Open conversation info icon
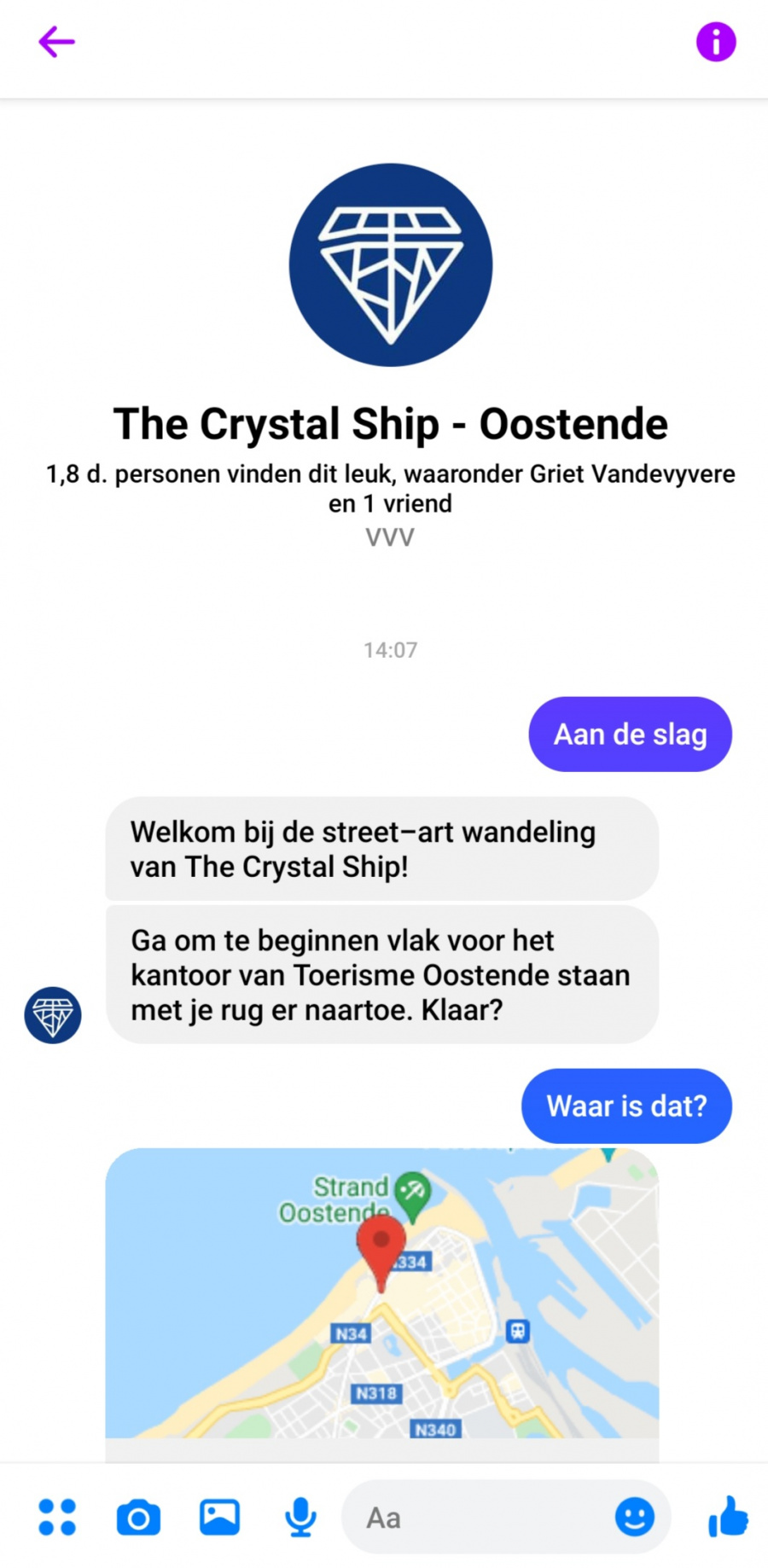The image size is (768, 1568). [715, 41]
